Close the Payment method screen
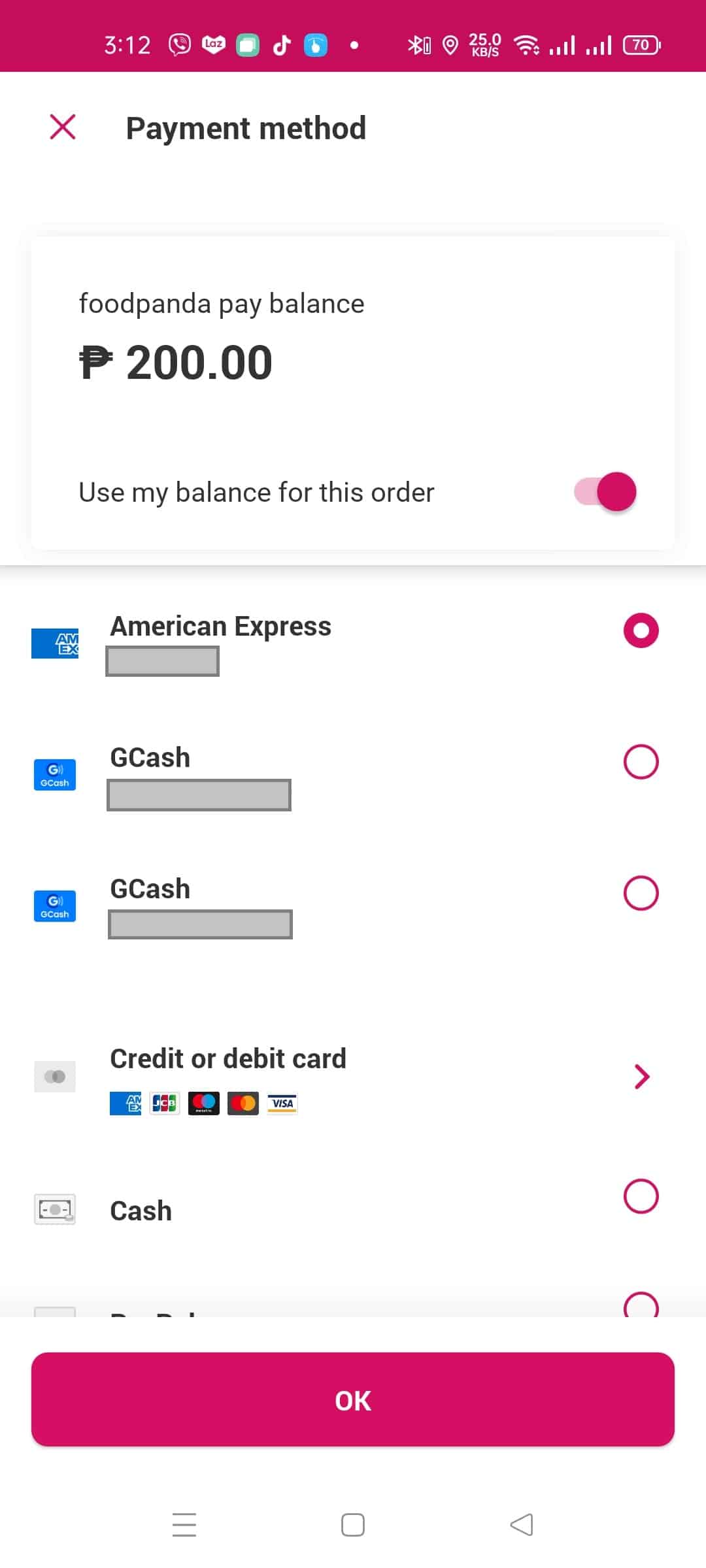The height and width of the screenshot is (1568, 706). coord(62,127)
